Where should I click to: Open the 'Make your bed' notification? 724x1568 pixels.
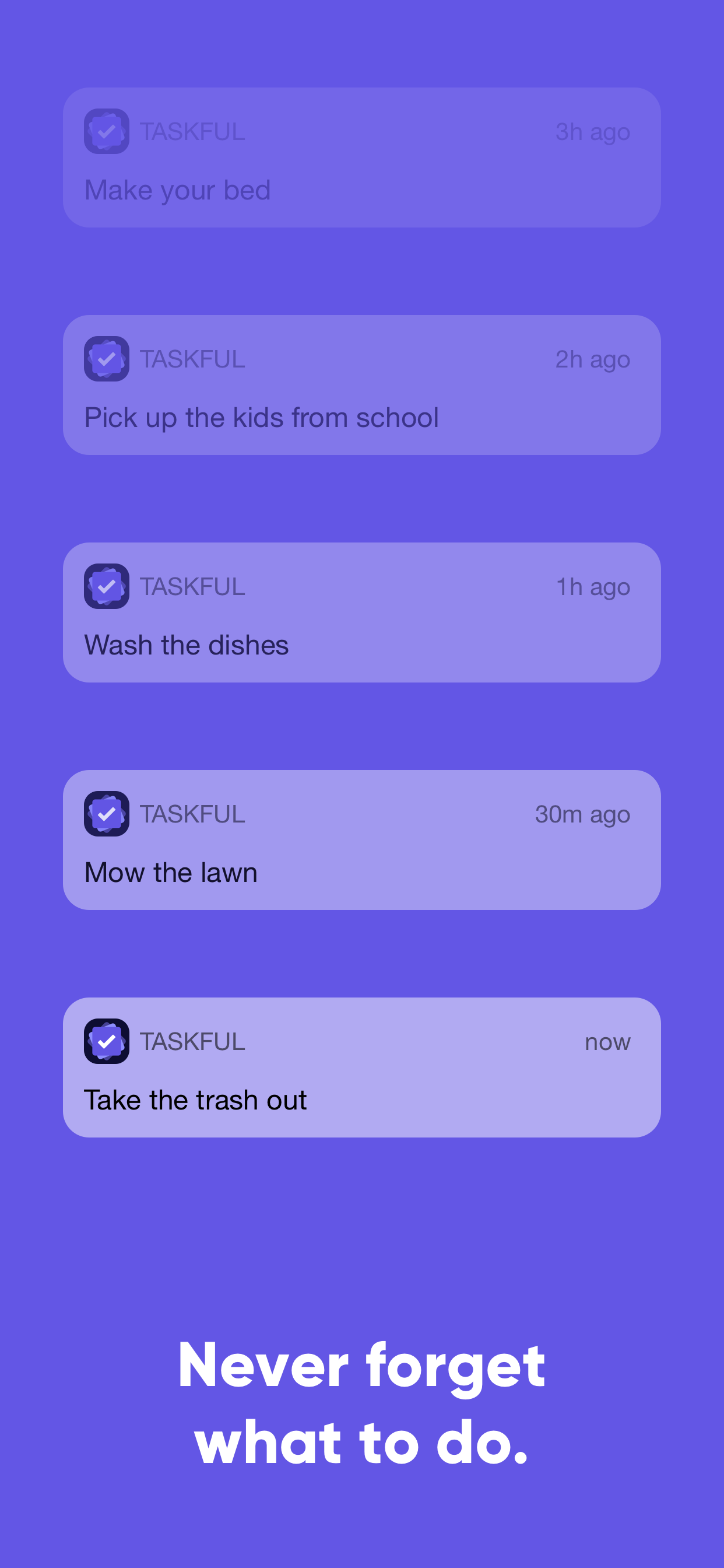[362, 157]
